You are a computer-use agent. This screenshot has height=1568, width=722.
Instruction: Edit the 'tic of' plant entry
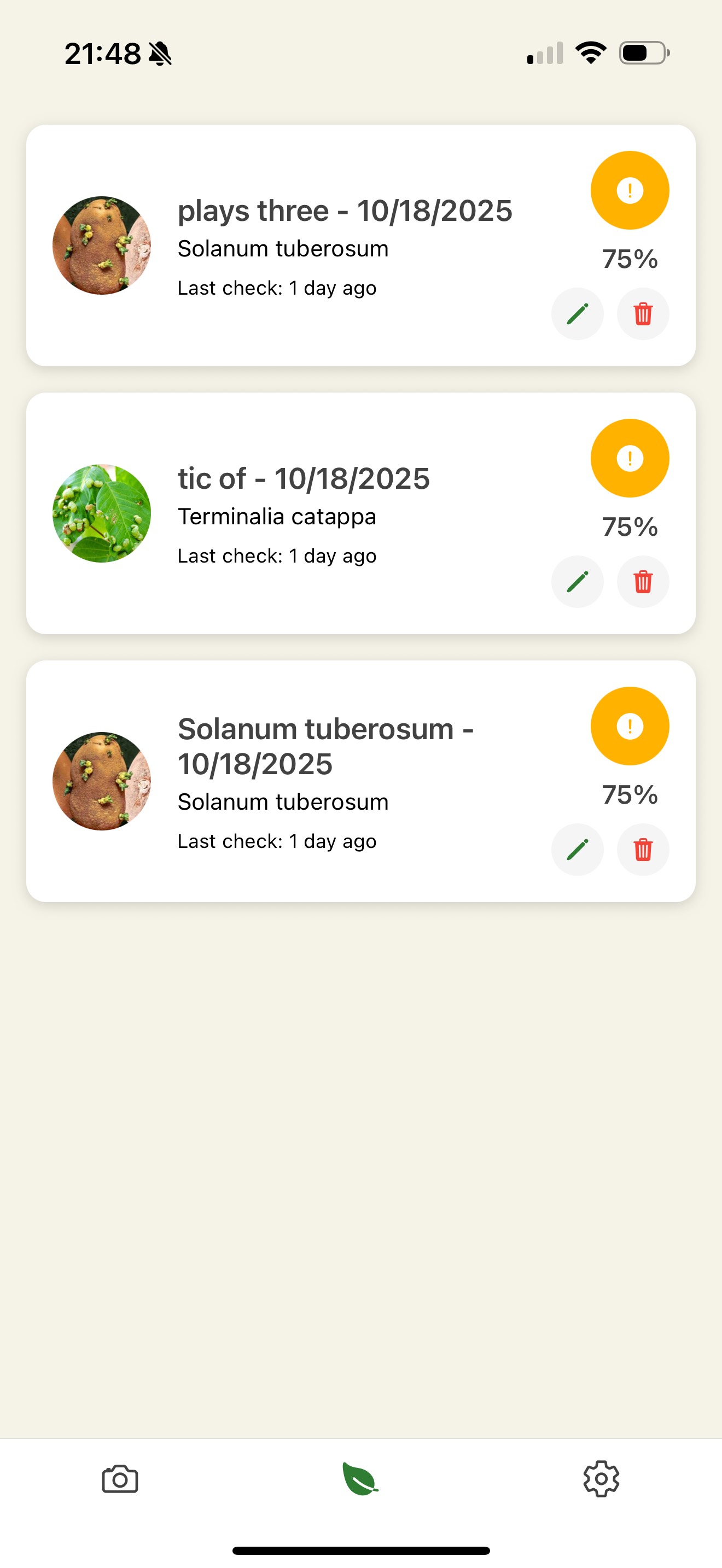577,582
